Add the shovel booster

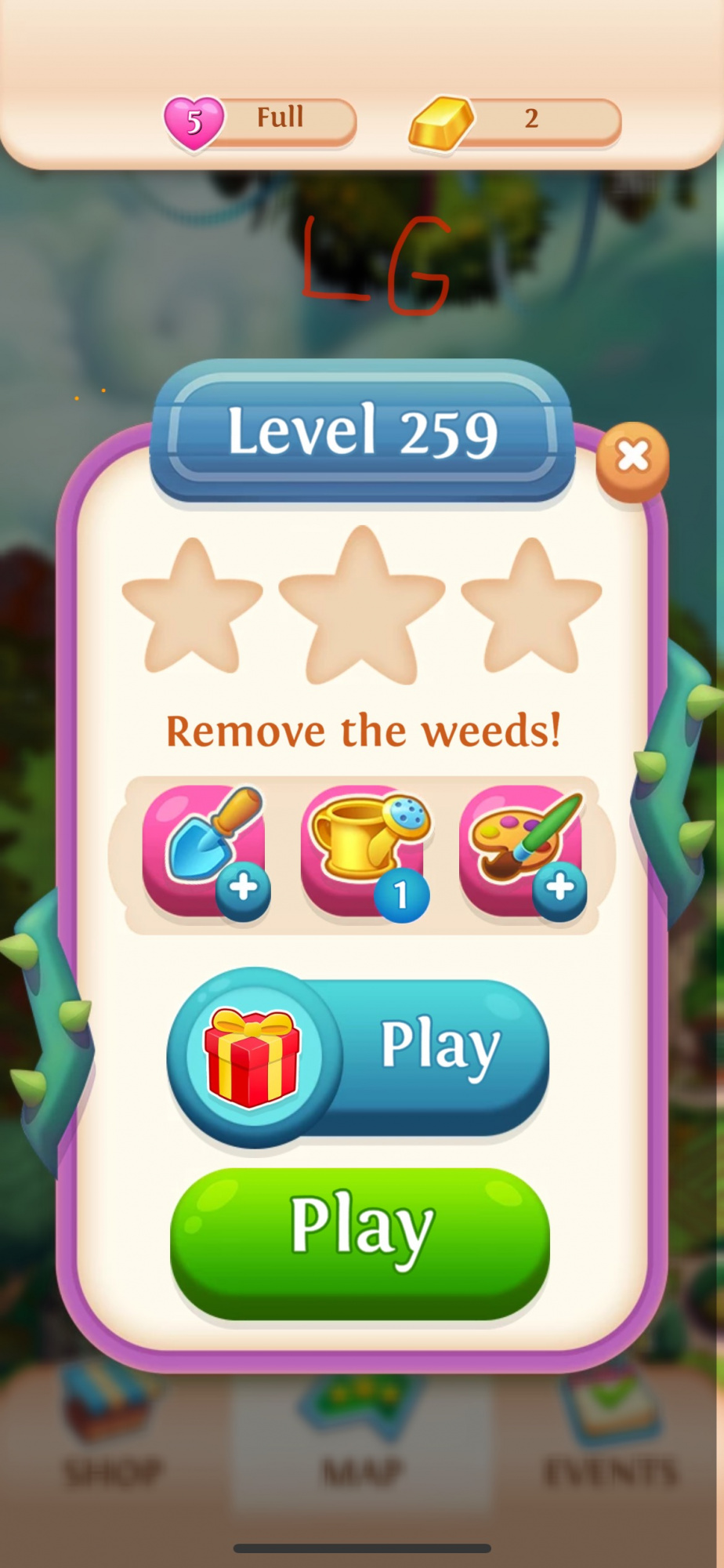click(x=205, y=852)
